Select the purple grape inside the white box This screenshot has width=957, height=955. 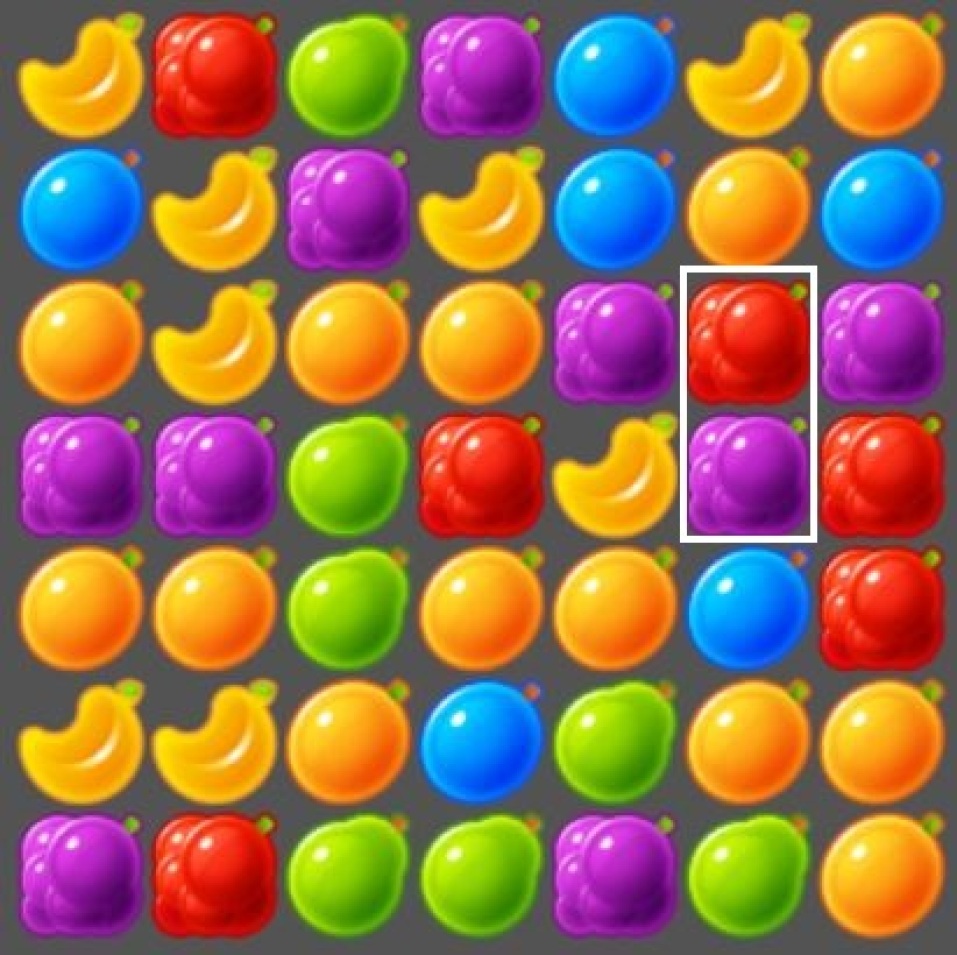click(x=748, y=473)
